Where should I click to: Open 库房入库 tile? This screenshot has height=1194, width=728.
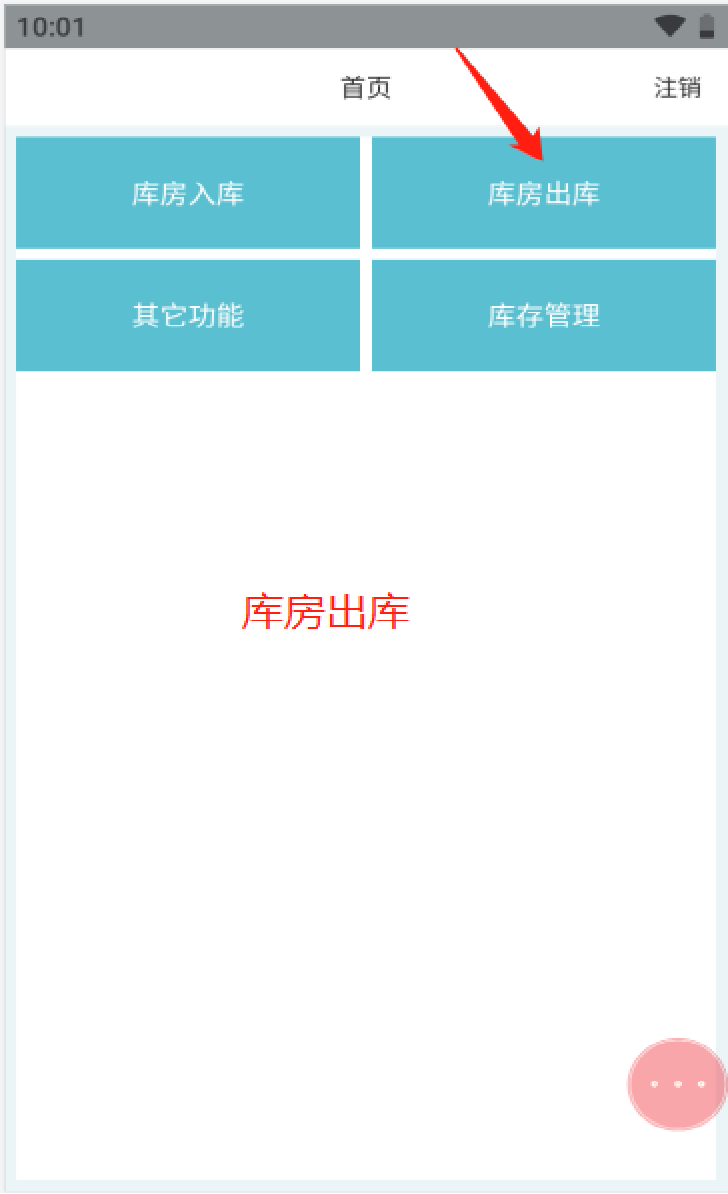187,193
